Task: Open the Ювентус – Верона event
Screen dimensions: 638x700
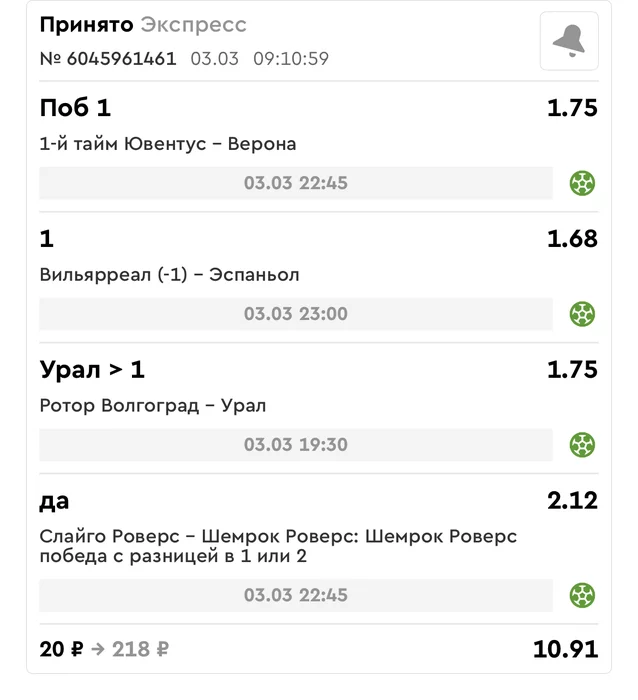Action: (x=168, y=144)
